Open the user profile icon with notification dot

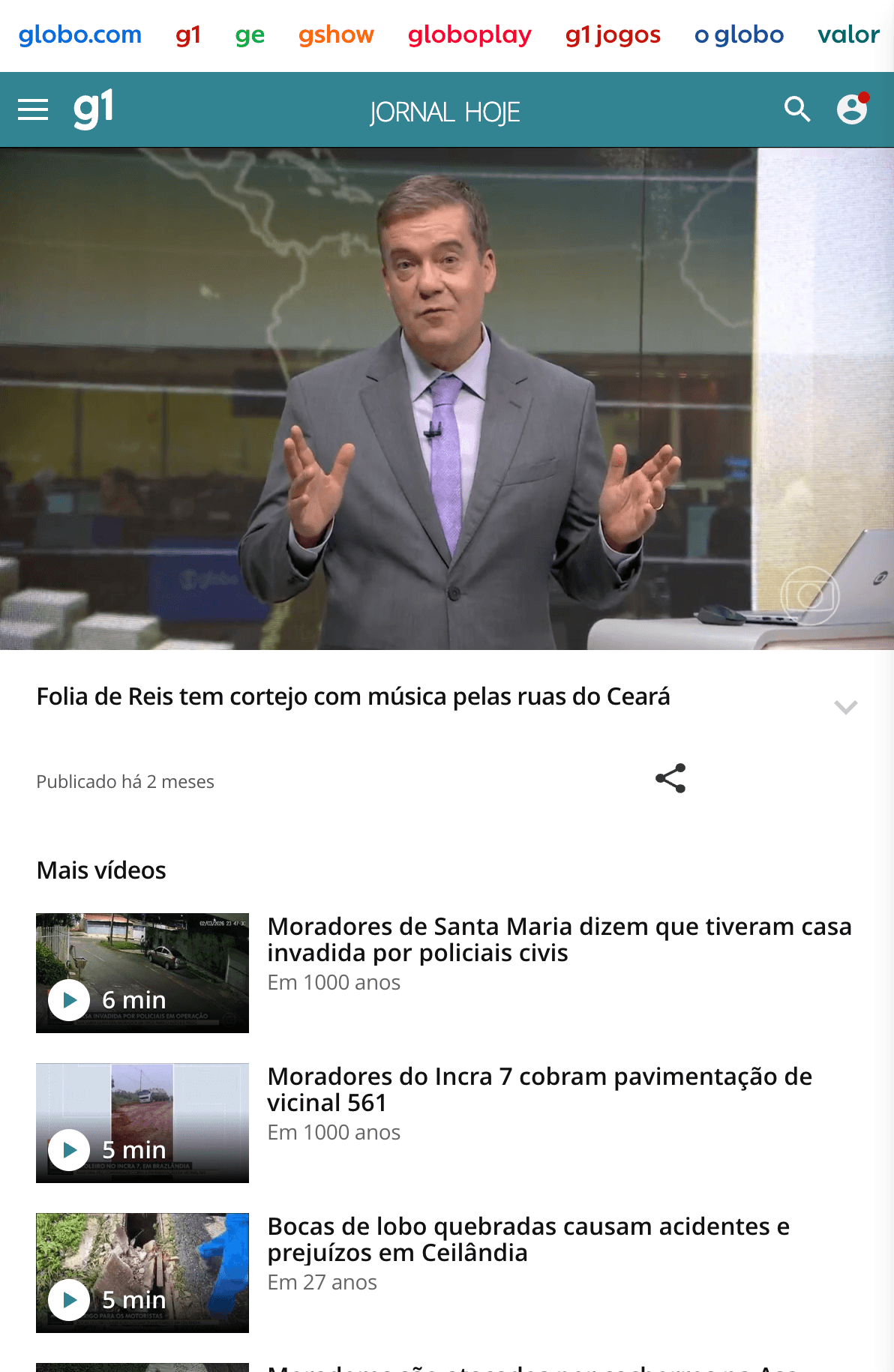coord(851,109)
